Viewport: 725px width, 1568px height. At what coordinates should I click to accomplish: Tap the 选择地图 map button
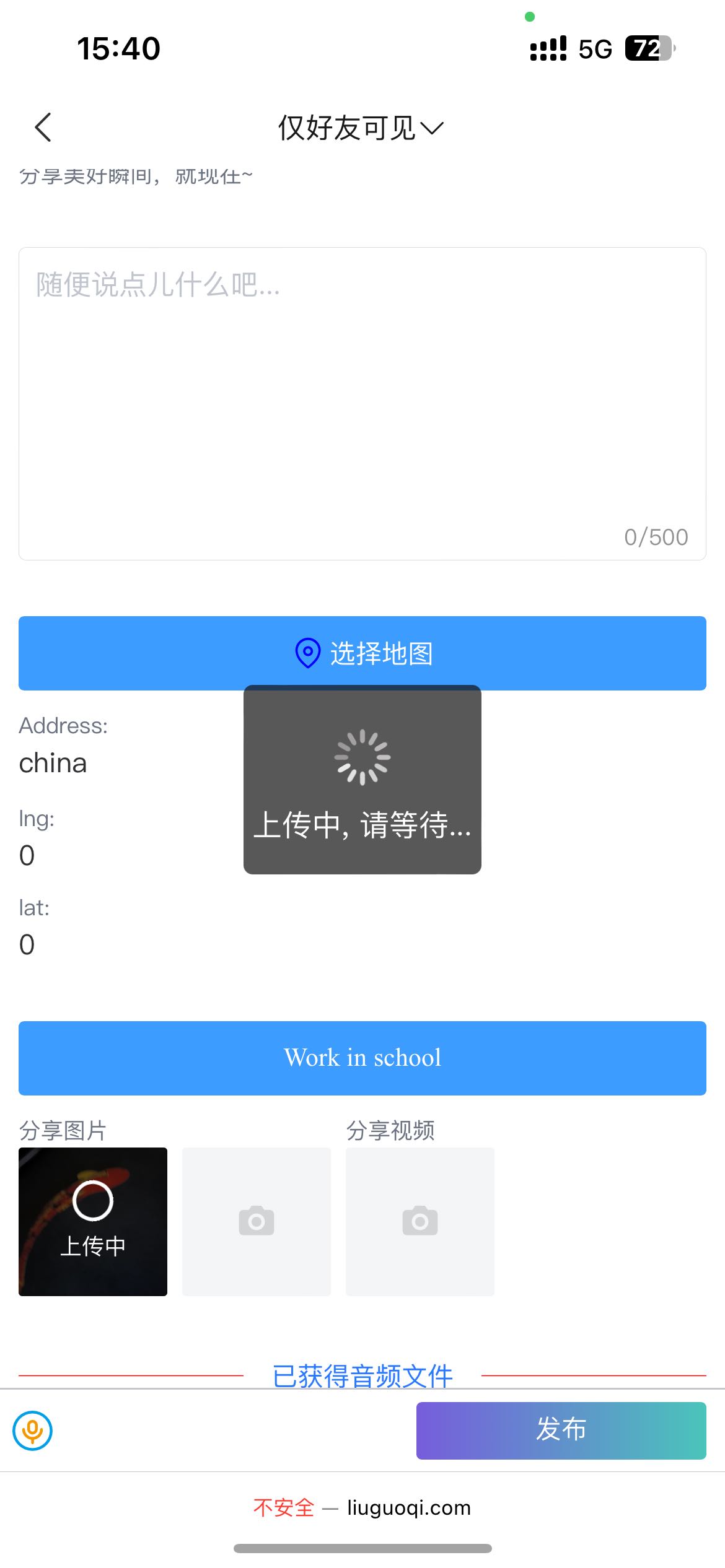362,653
